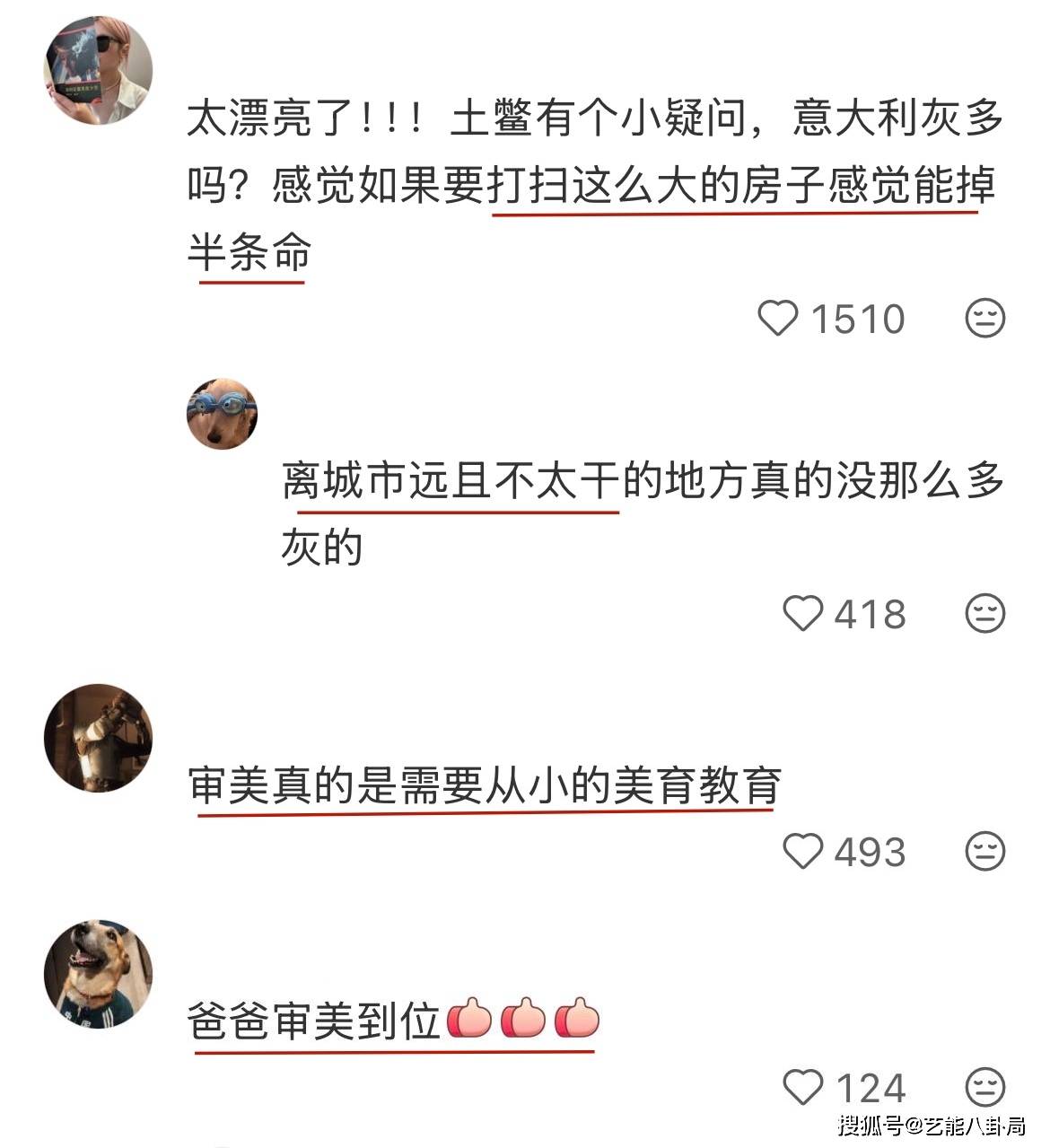
Task: Open the armored knight avatar profile
Action: [x=98, y=738]
